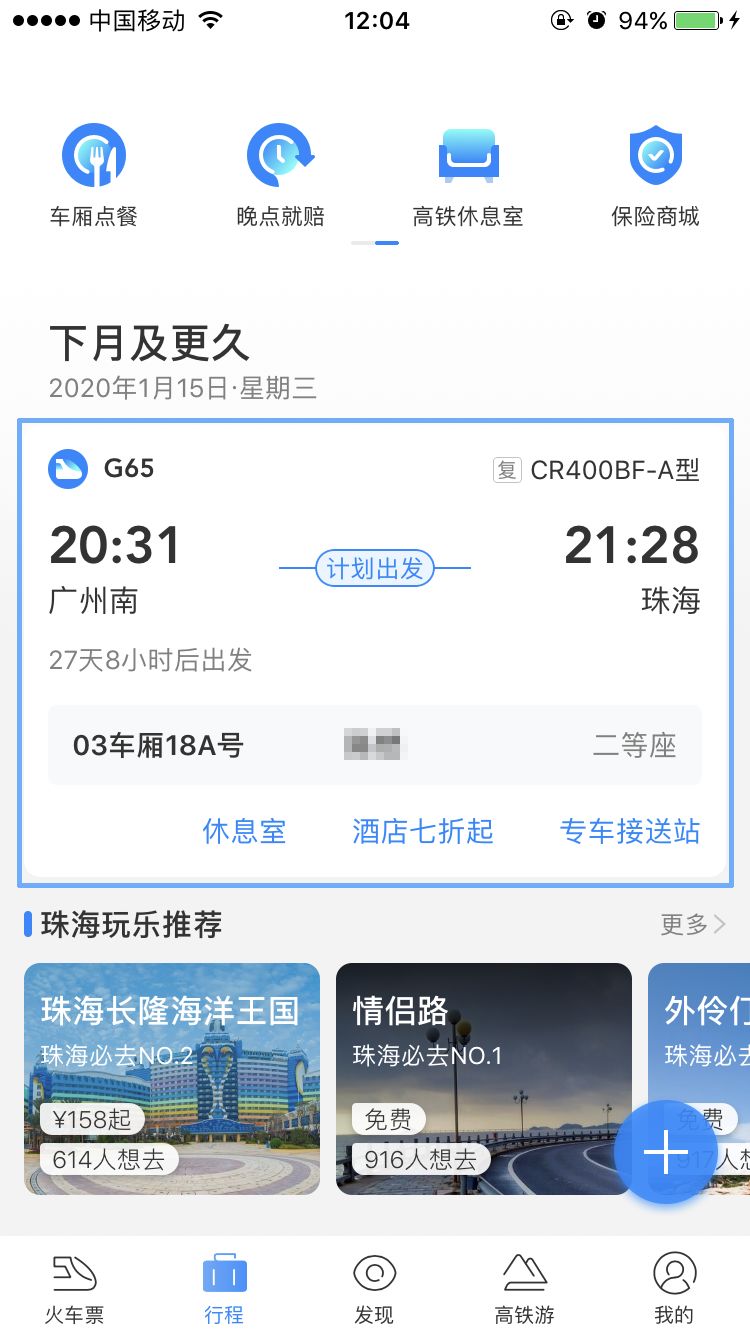Image resolution: width=750 pixels, height=1334 pixels.
Task: Tap the 休息室 link on trip card
Action: point(244,831)
